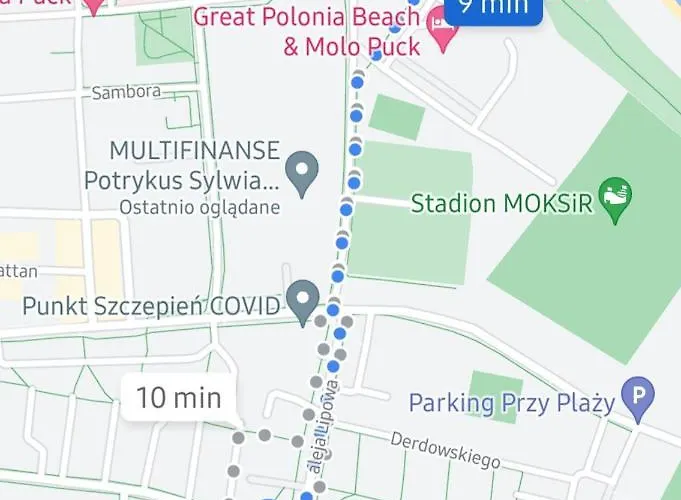Open MULTIFINANSE Potrykus Sylwia place pin

click(302, 172)
